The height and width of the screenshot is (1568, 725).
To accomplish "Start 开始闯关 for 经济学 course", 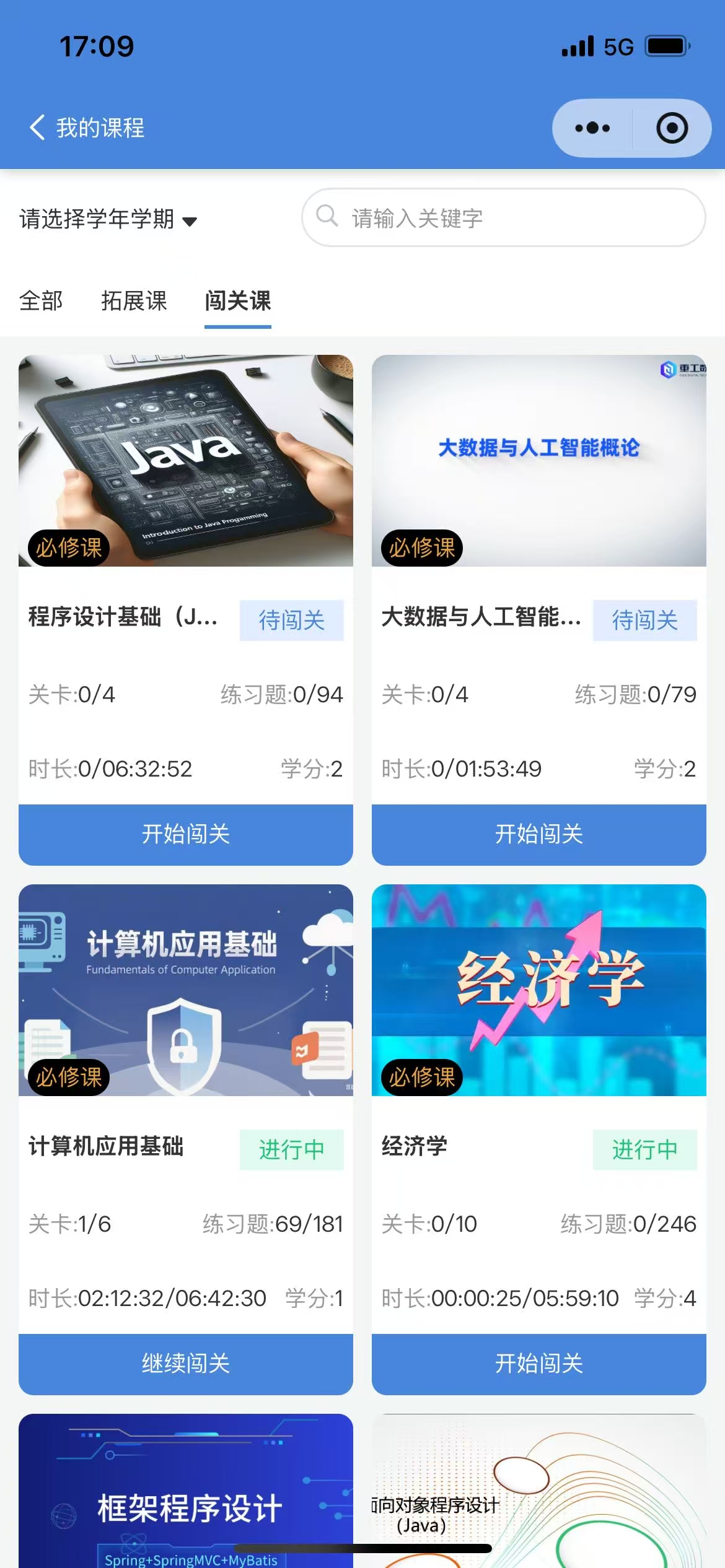I will 538,1364.
